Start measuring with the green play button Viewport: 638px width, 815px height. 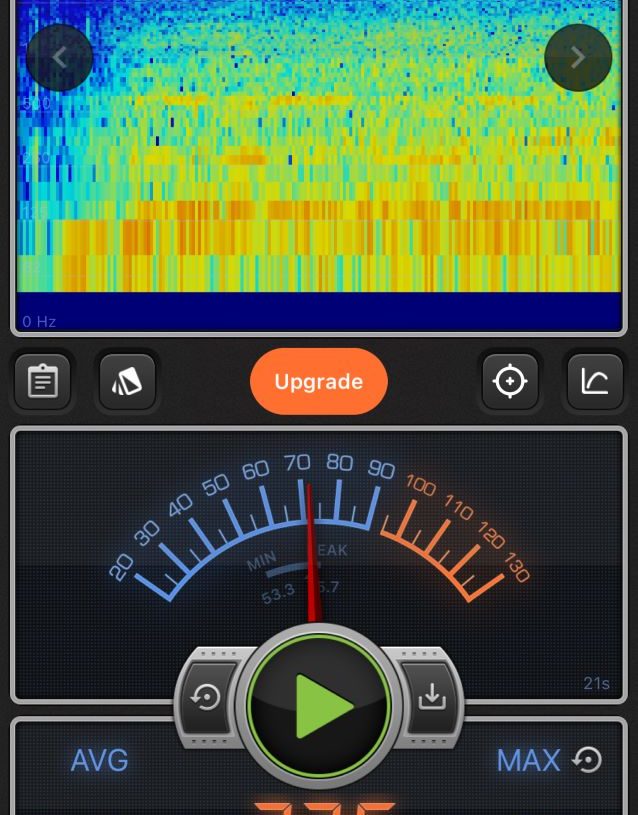[319, 706]
